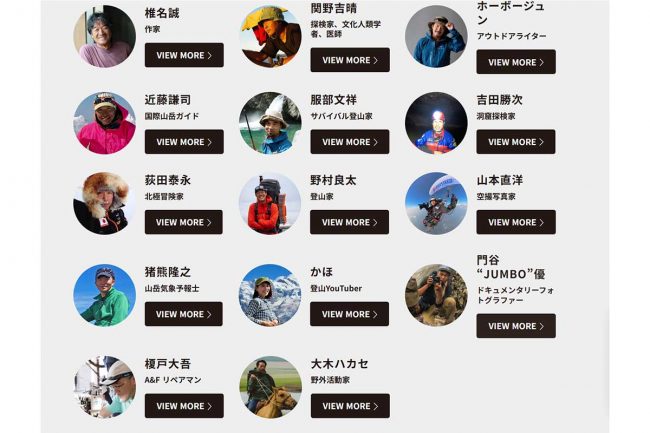See more about 門谷"JUMBO"優
This screenshot has height=433, width=650.
(515, 326)
